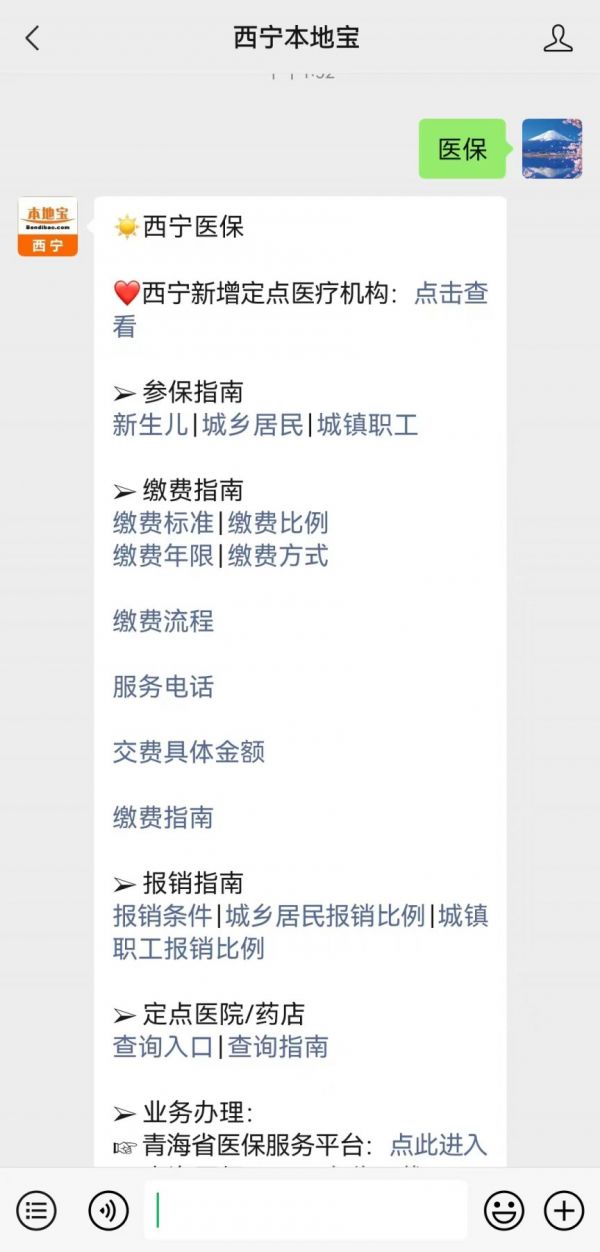Open the 缴费方式 link
Image resolution: width=600 pixels, height=1252 pixels.
point(278,556)
